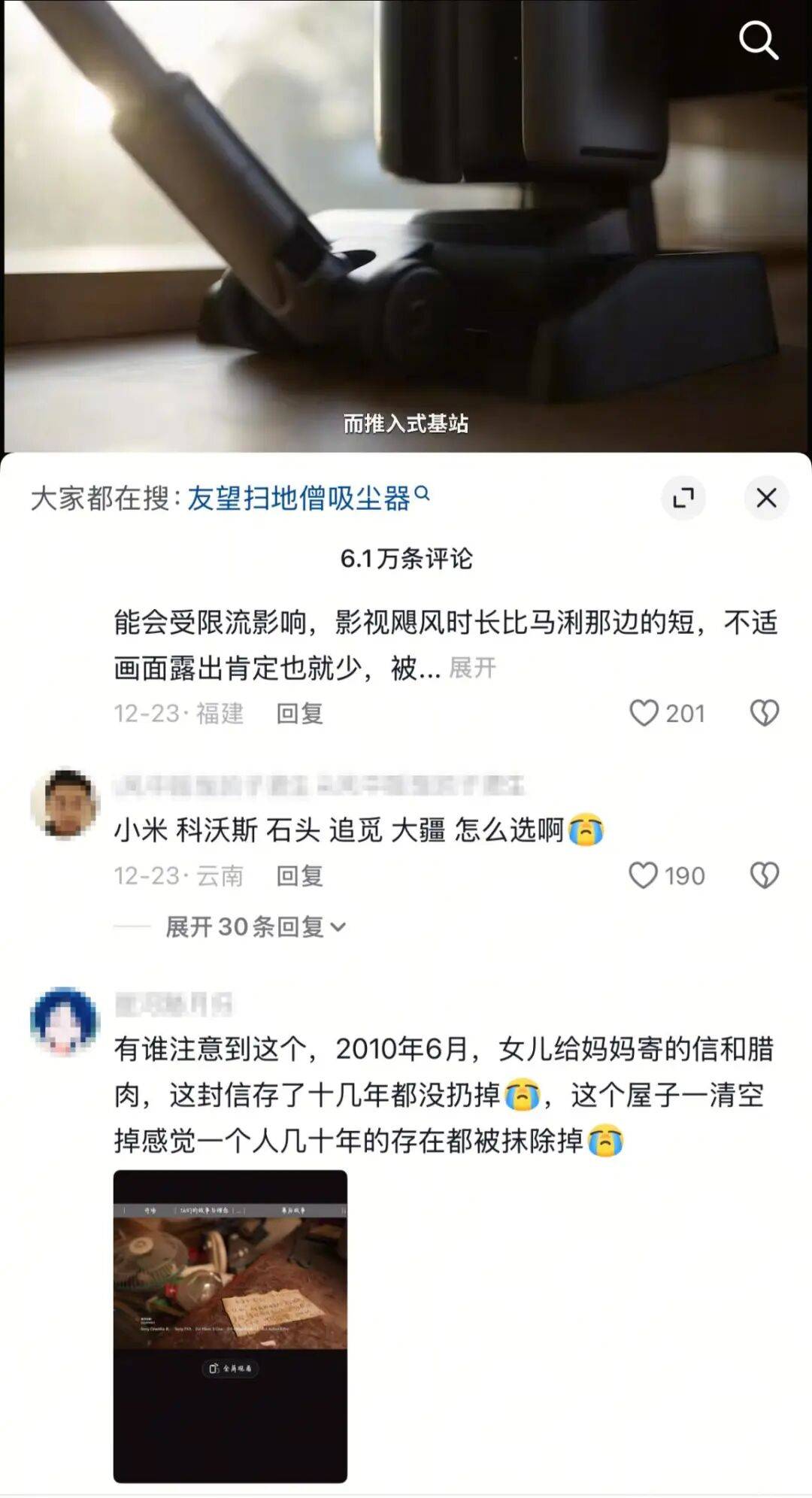Expand the truncated comment with 展开
The height and width of the screenshot is (1498, 812).
(x=472, y=668)
